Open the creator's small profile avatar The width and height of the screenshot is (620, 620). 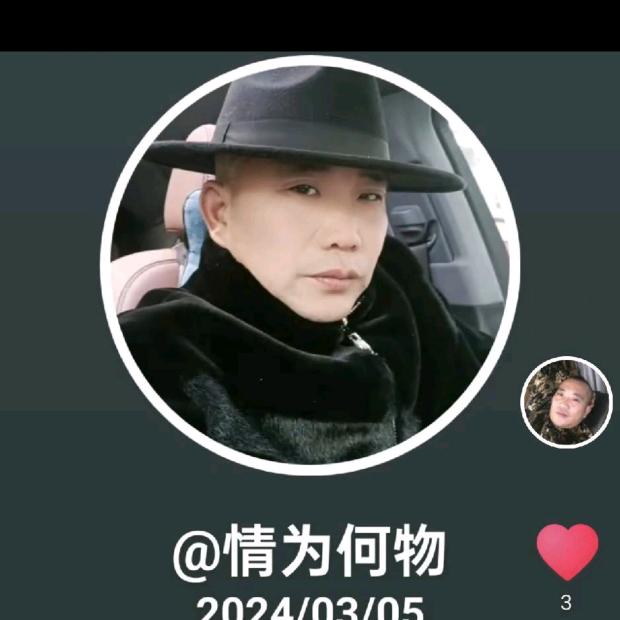[567, 403]
